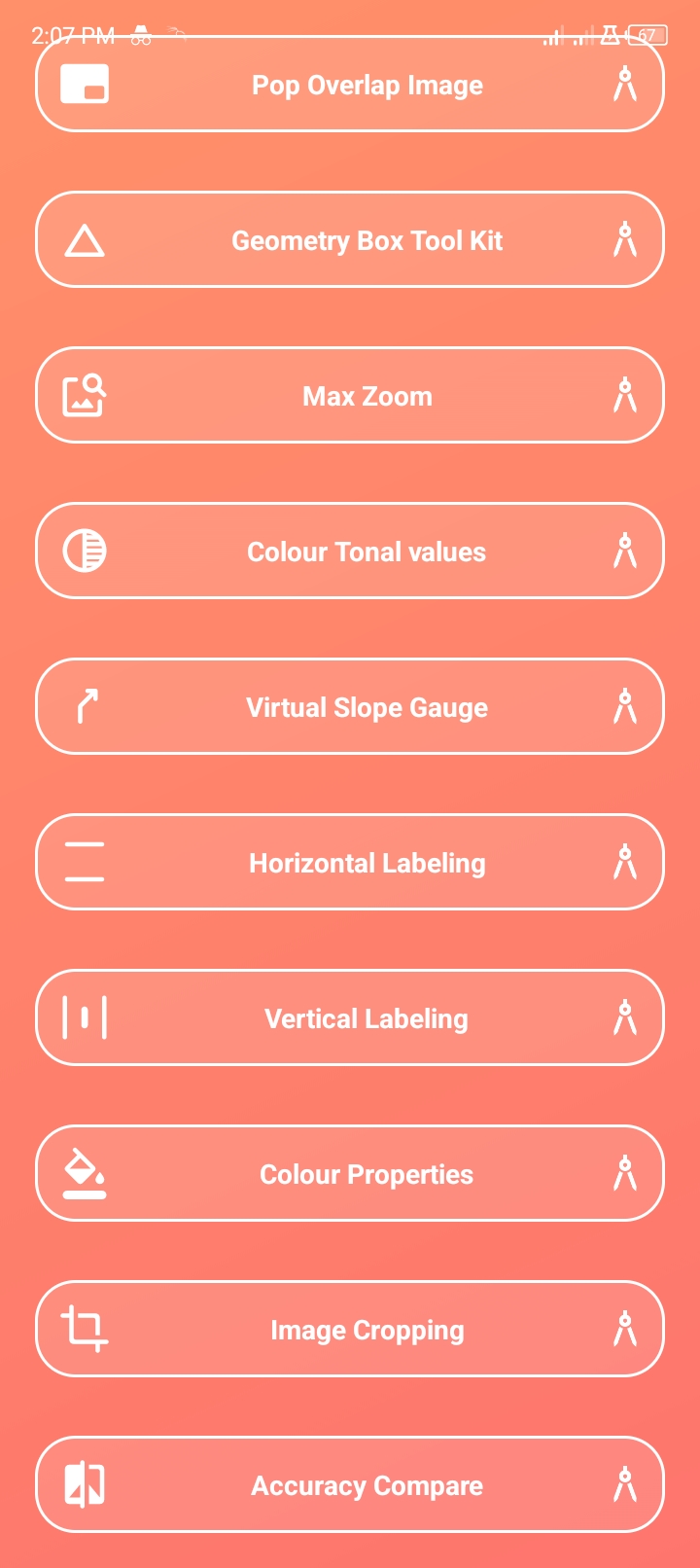Select the compass icon beside Accuracy Compare
Viewport: 700px width, 1568px height.
(626, 1484)
